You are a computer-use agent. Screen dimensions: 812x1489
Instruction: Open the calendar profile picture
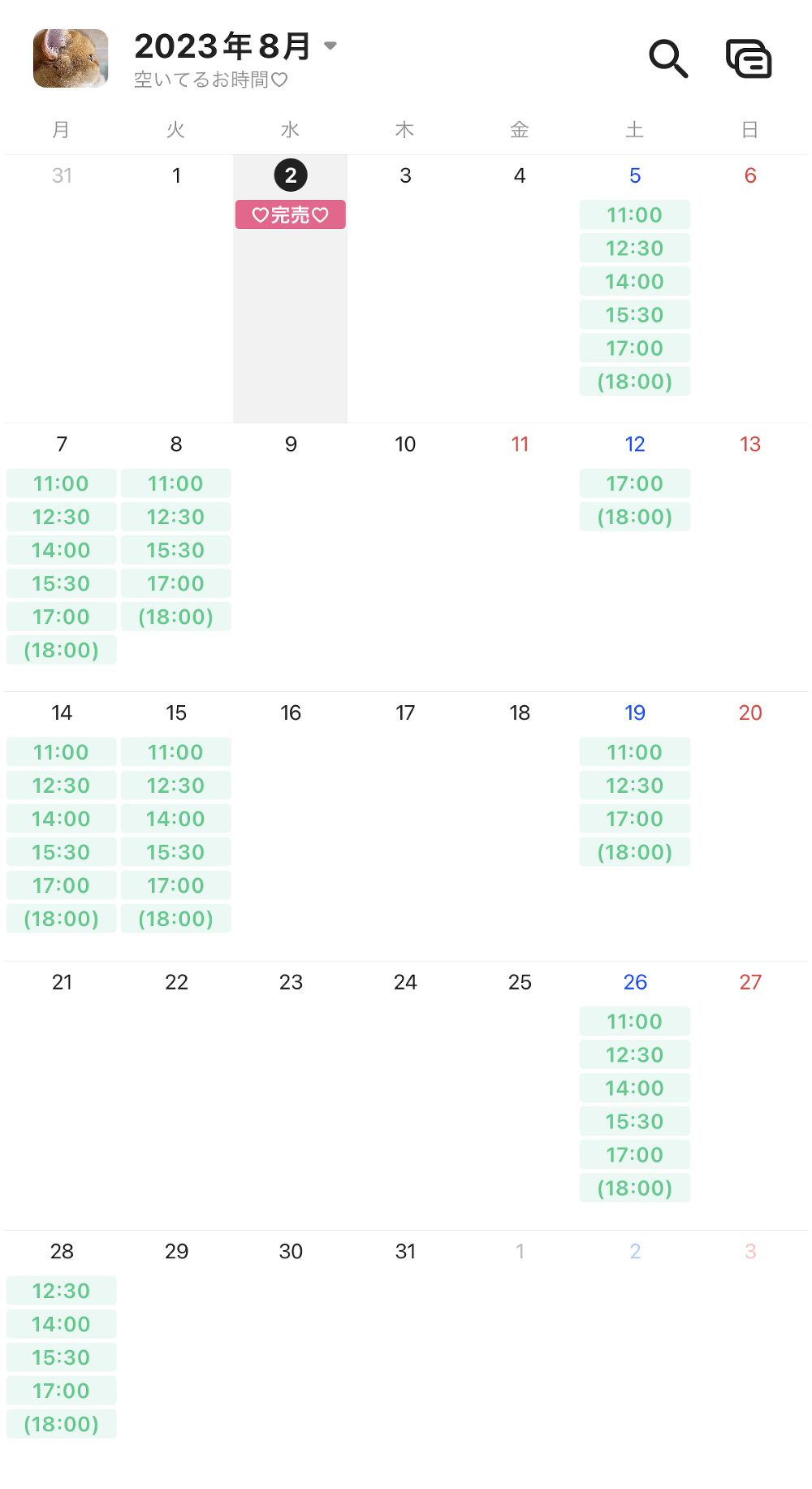click(71, 58)
